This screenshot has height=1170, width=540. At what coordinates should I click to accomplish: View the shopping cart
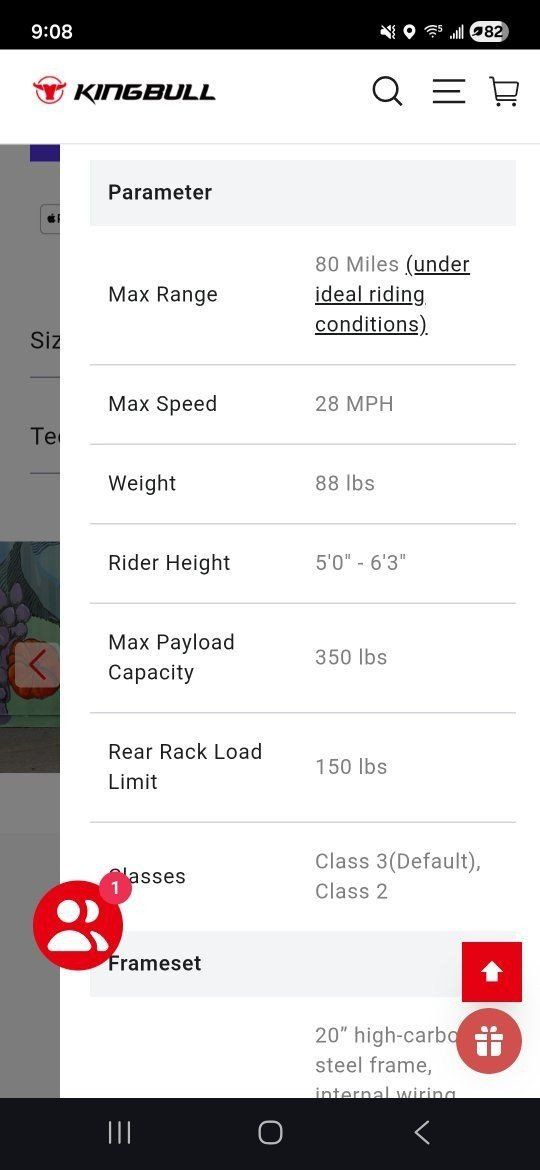coord(504,92)
